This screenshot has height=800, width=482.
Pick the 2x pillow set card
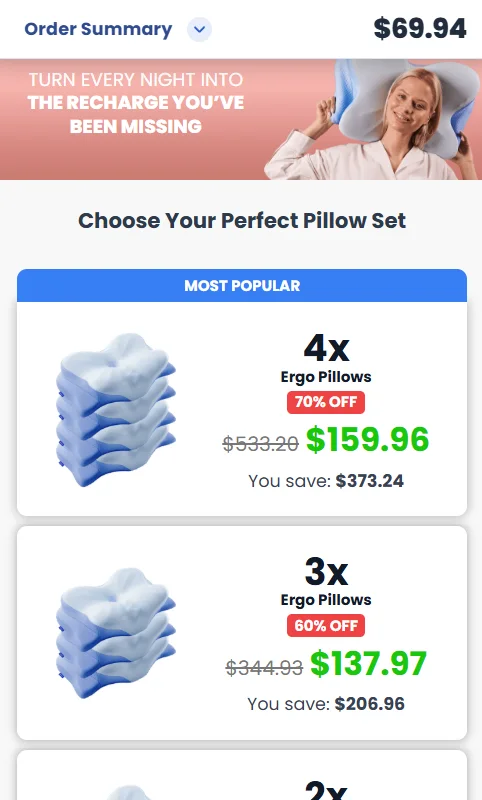[242, 775]
